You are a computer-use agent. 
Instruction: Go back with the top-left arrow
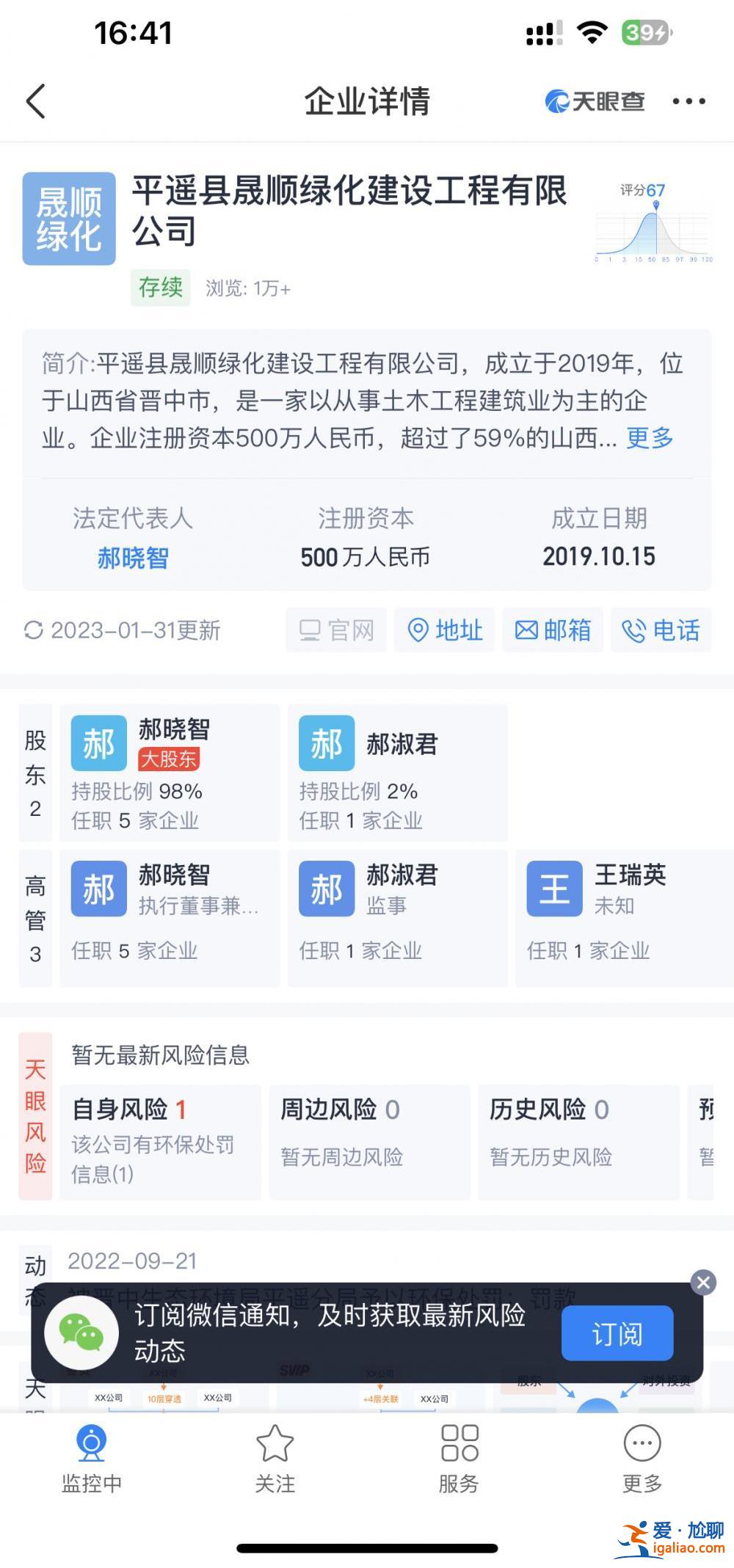(x=36, y=101)
